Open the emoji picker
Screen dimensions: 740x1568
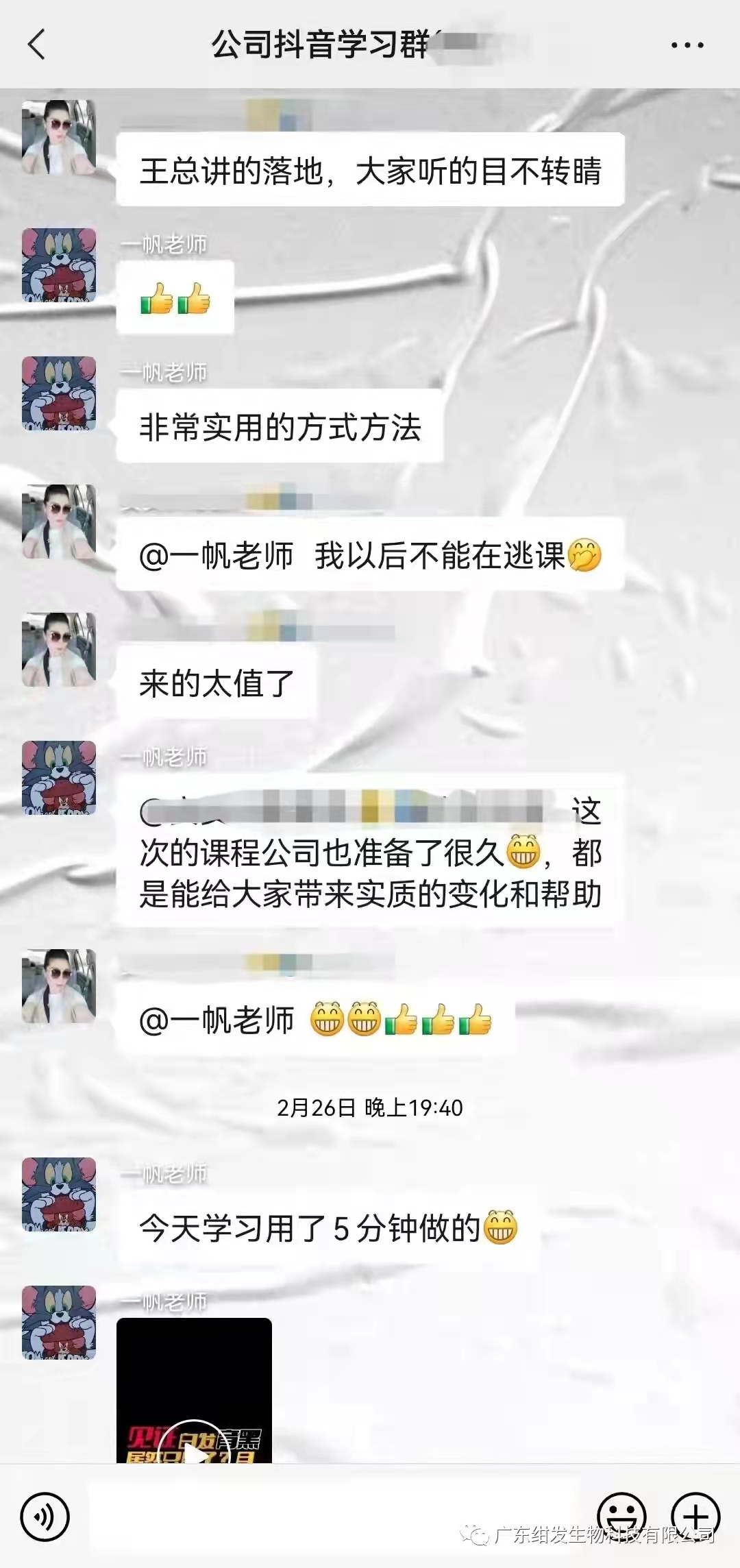point(621,1516)
